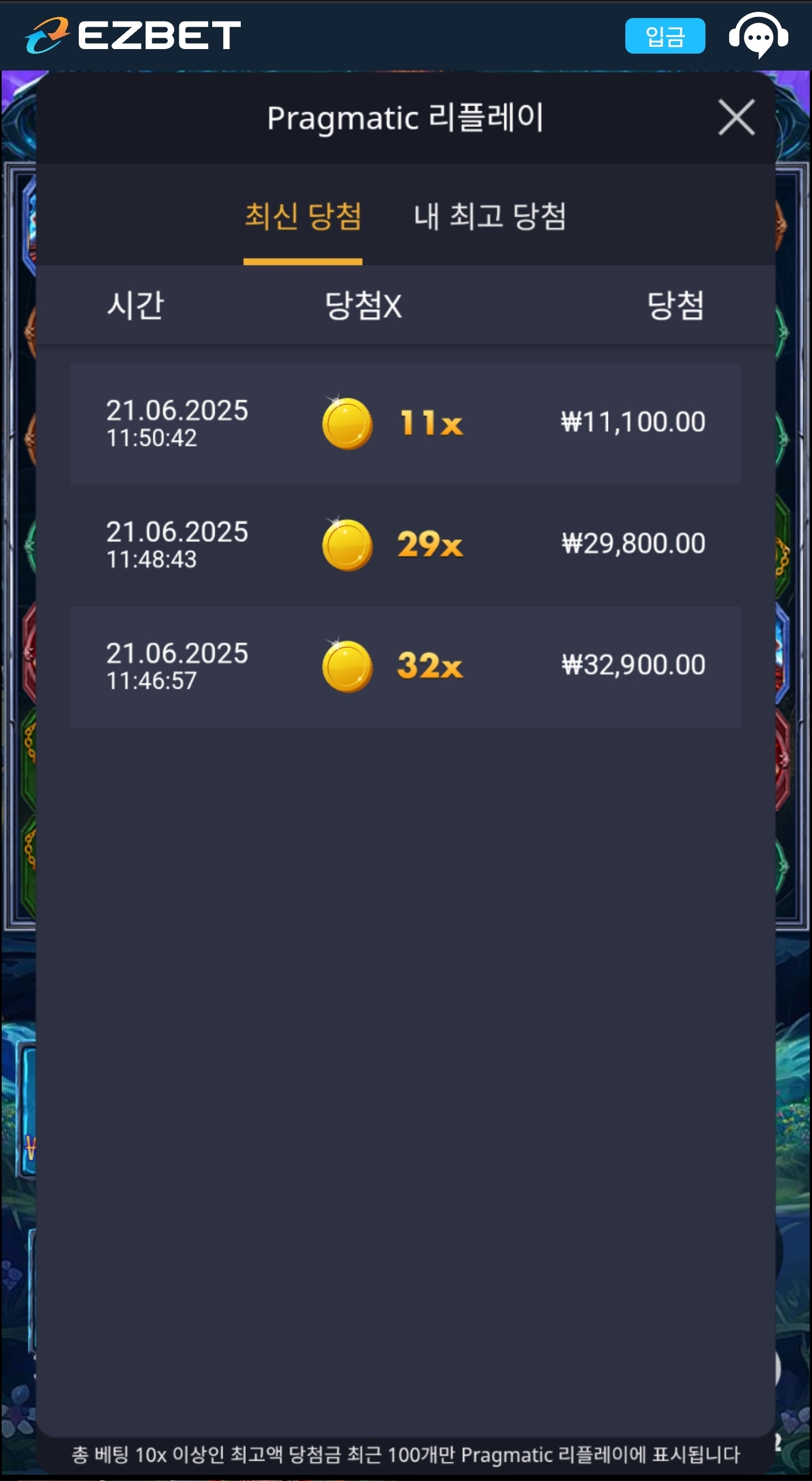
Task: Close the Pragmatic 리플레이 dialog
Action: coord(736,117)
